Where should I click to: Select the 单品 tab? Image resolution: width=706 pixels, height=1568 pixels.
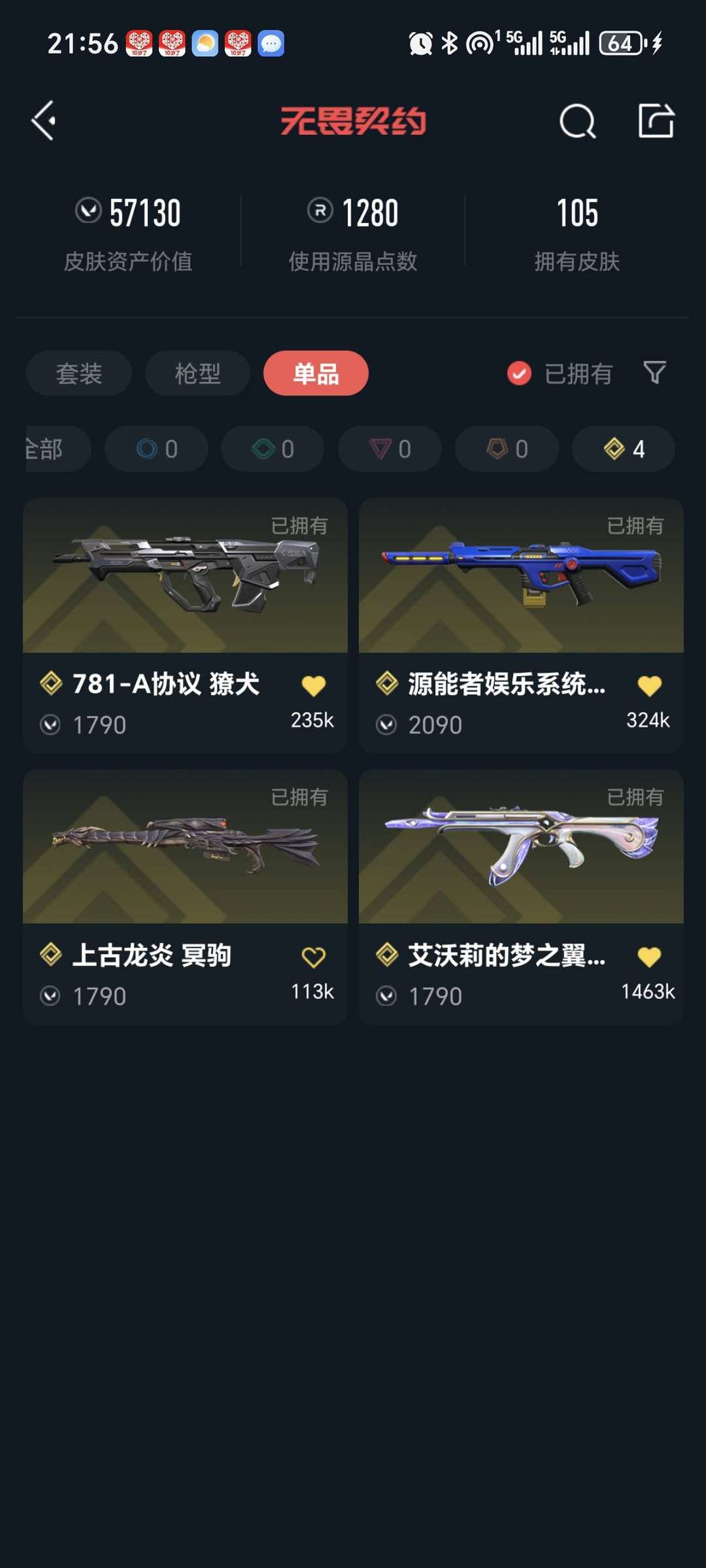point(316,373)
